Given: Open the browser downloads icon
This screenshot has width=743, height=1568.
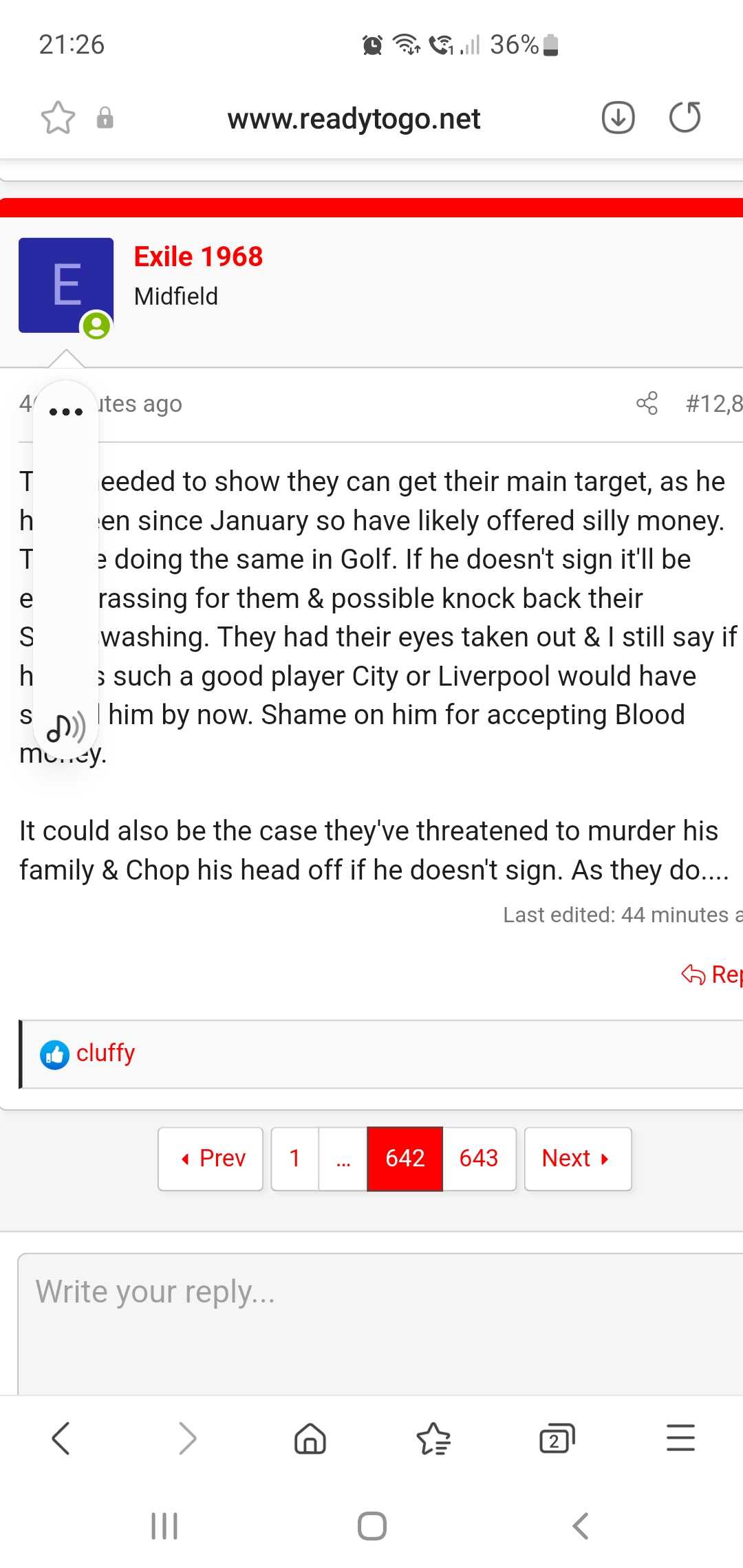Looking at the screenshot, I should pos(618,117).
